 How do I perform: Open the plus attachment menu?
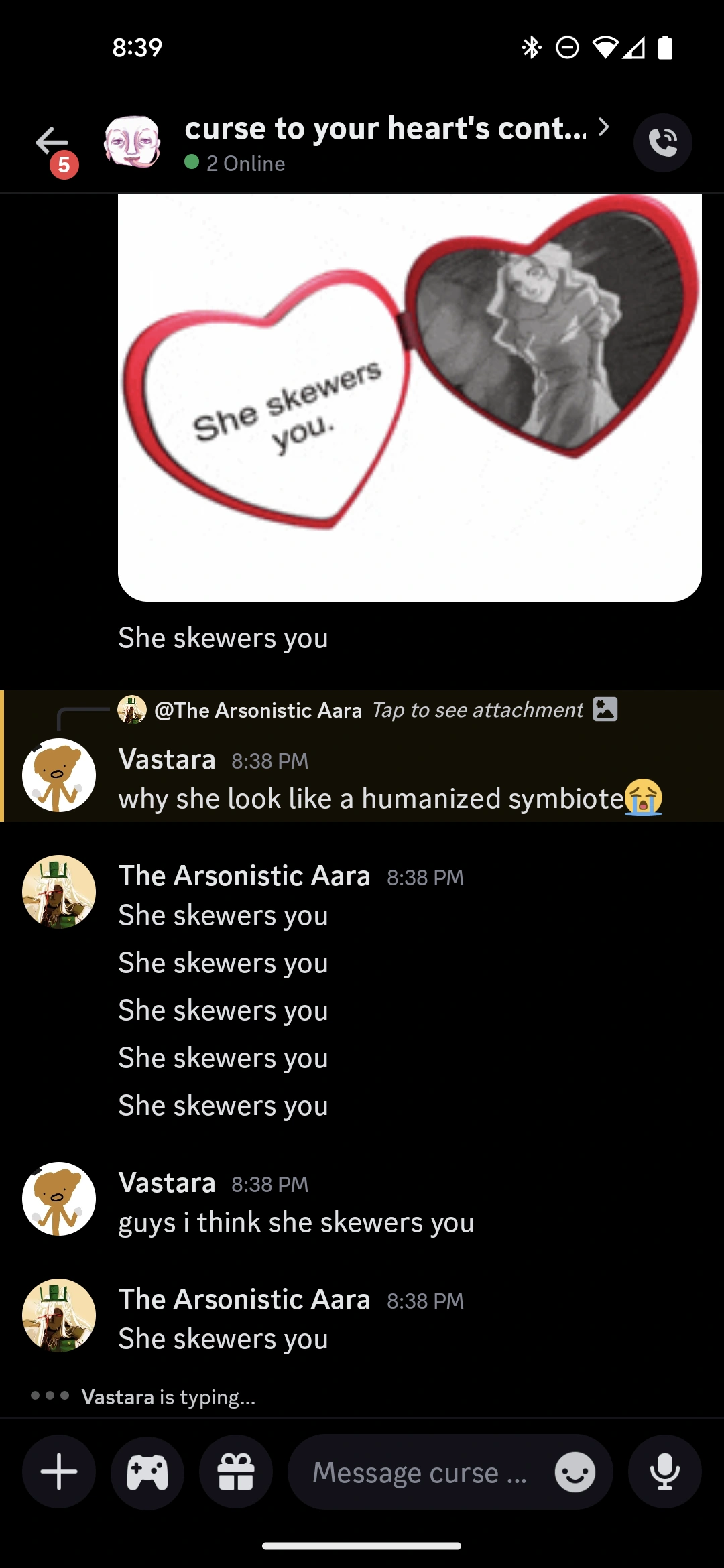tap(59, 1472)
